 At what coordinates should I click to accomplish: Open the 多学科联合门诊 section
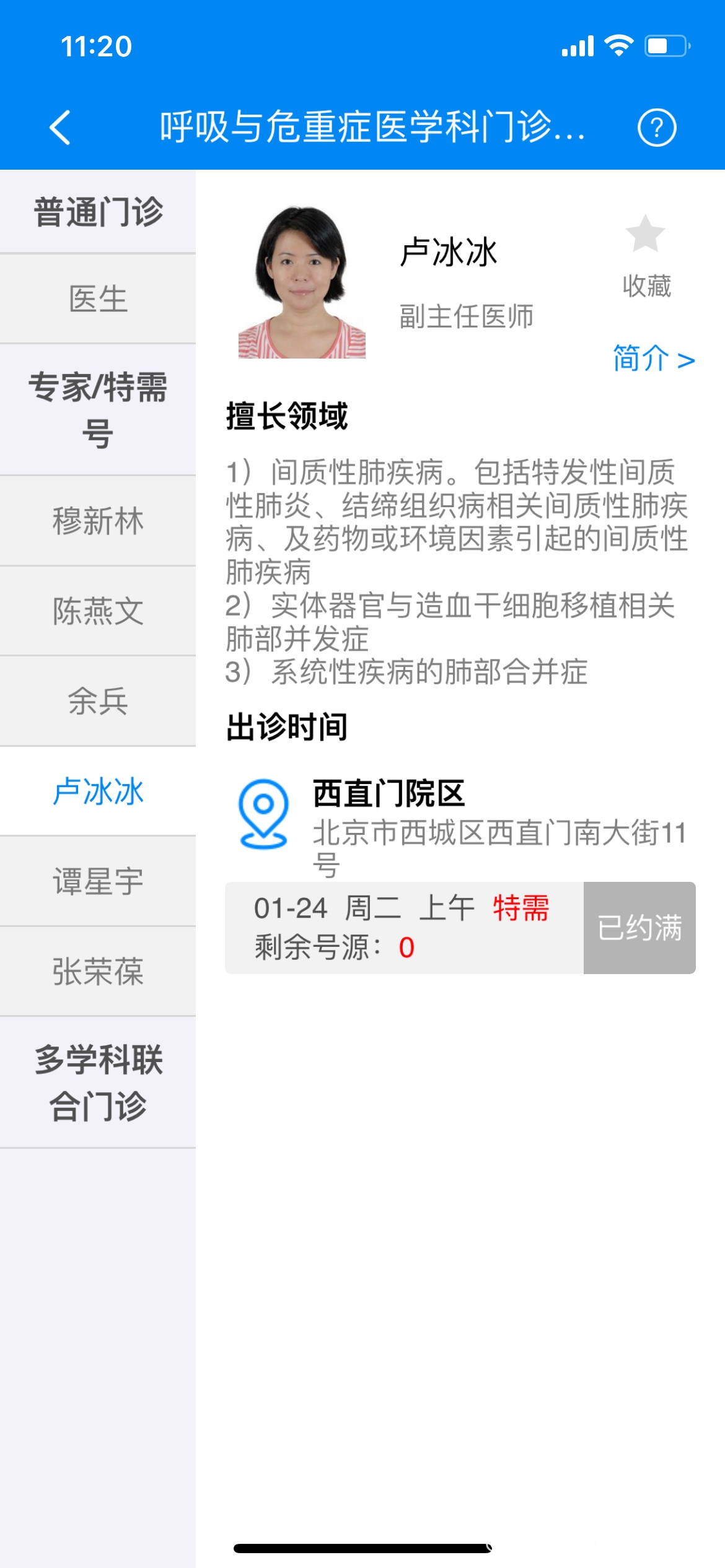tap(98, 1082)
